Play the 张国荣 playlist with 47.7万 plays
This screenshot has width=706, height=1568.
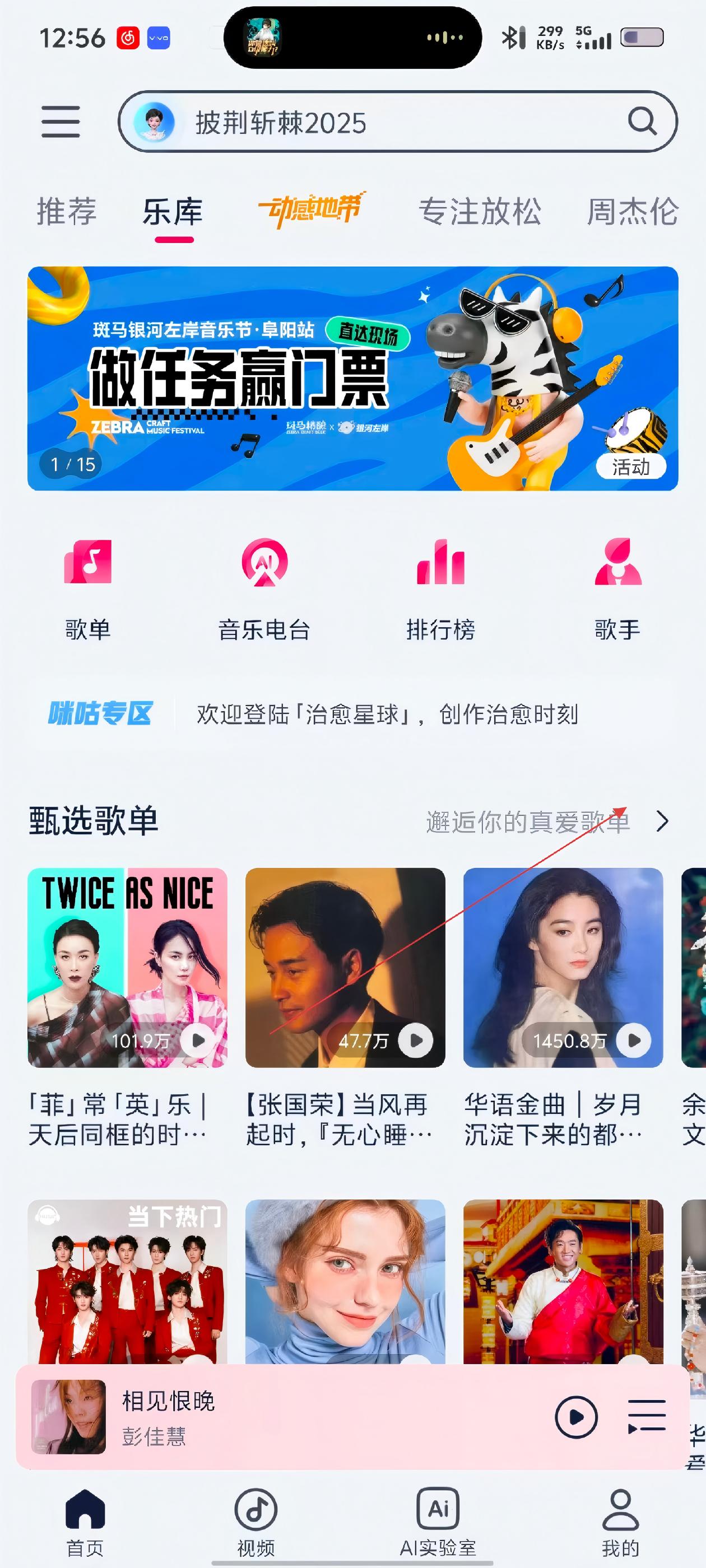(x=416, y=1040)
